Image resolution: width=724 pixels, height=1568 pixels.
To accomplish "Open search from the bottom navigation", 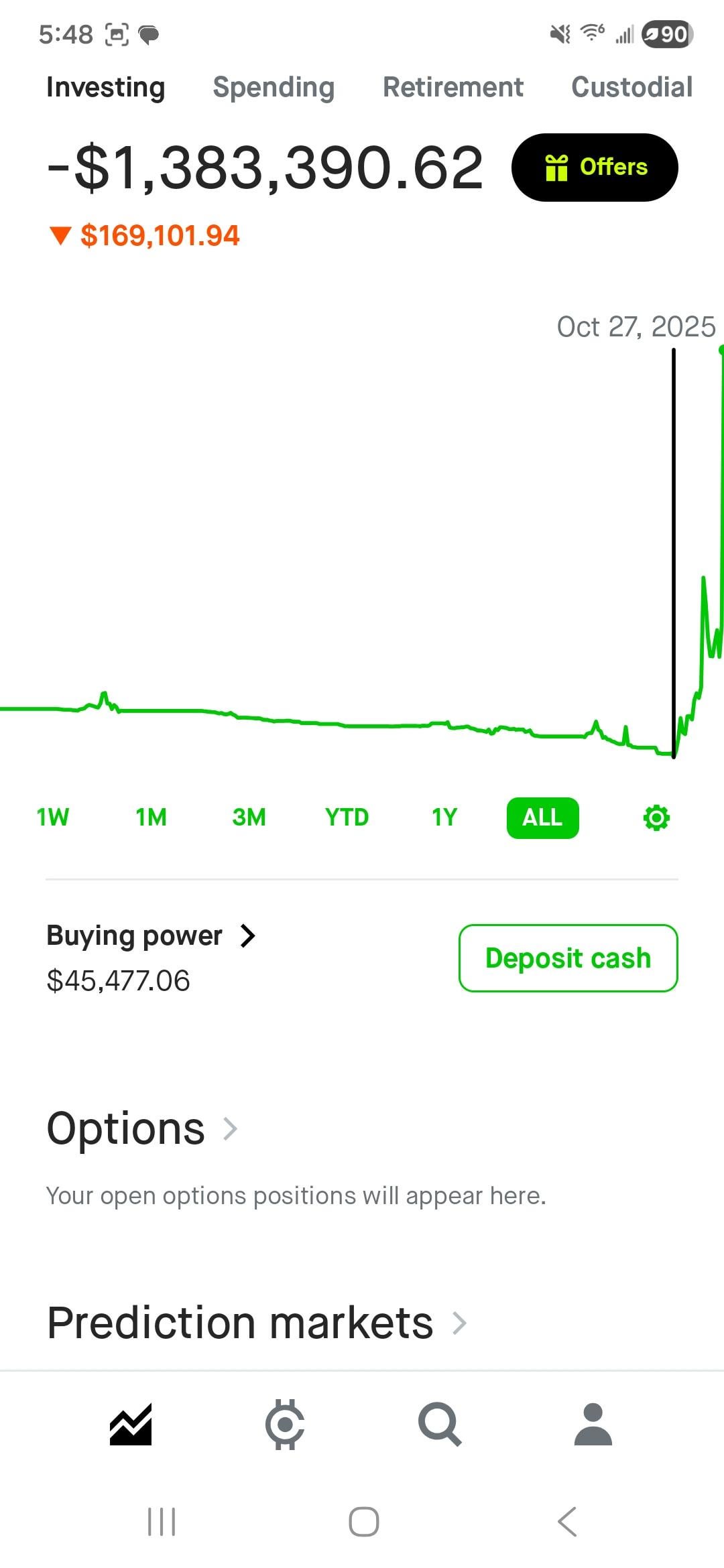I will (x=439, y=1424).
